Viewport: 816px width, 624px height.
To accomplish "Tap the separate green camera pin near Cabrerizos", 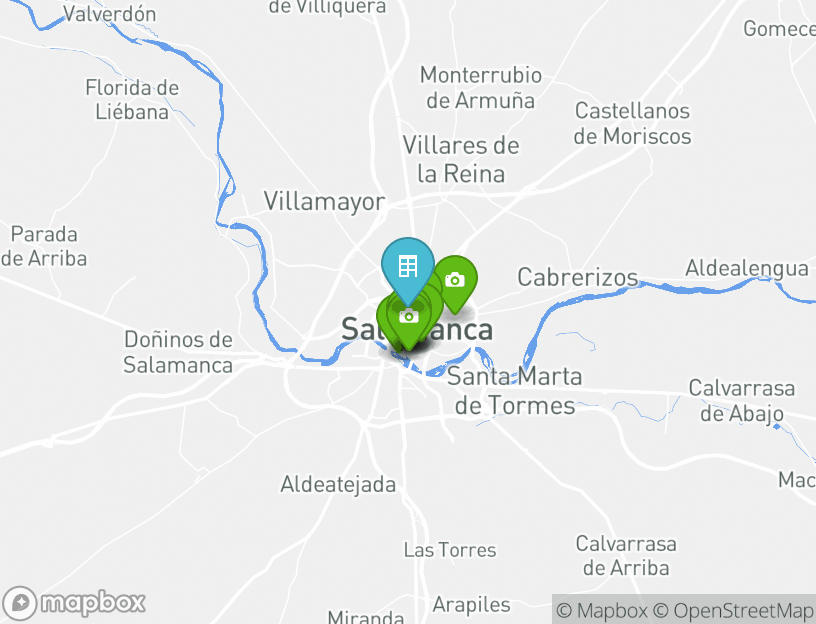I will [456, 280].
